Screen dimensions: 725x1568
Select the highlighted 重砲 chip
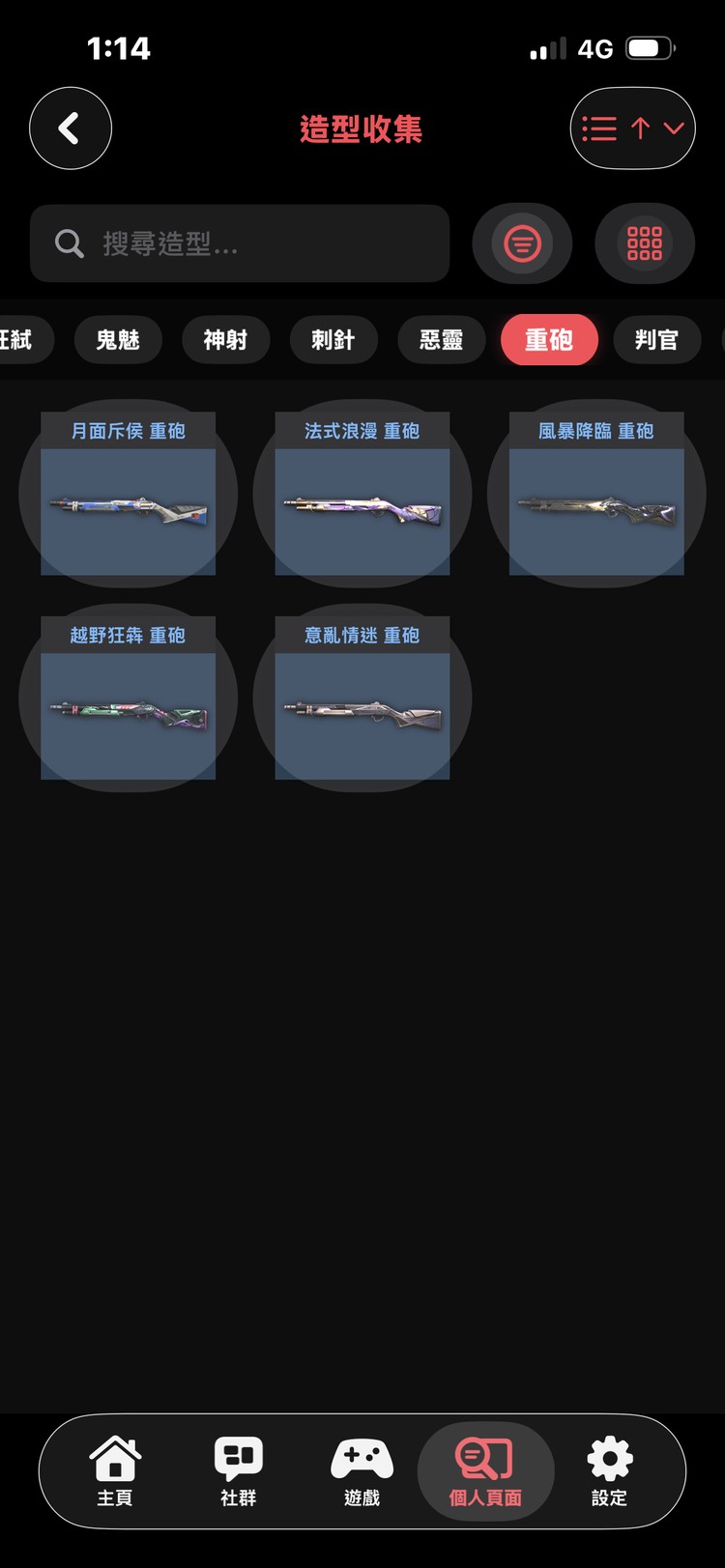[549, 340]
